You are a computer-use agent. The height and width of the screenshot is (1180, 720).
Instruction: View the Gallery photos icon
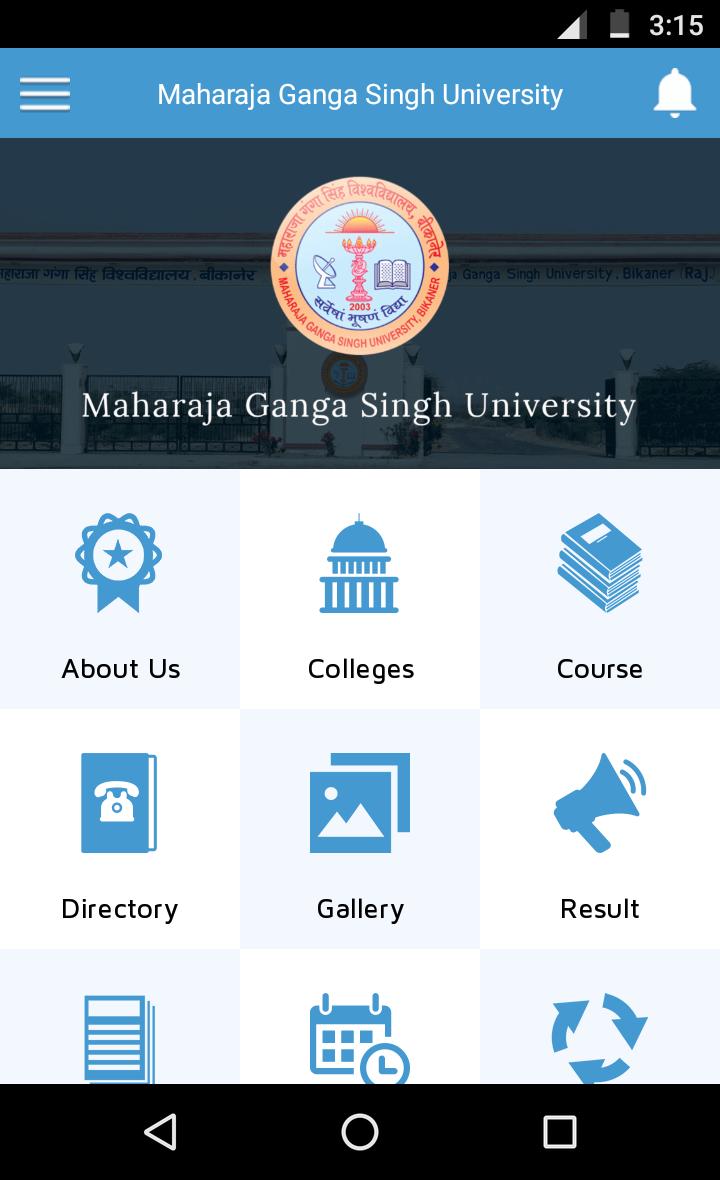click(x=360, y=800)
